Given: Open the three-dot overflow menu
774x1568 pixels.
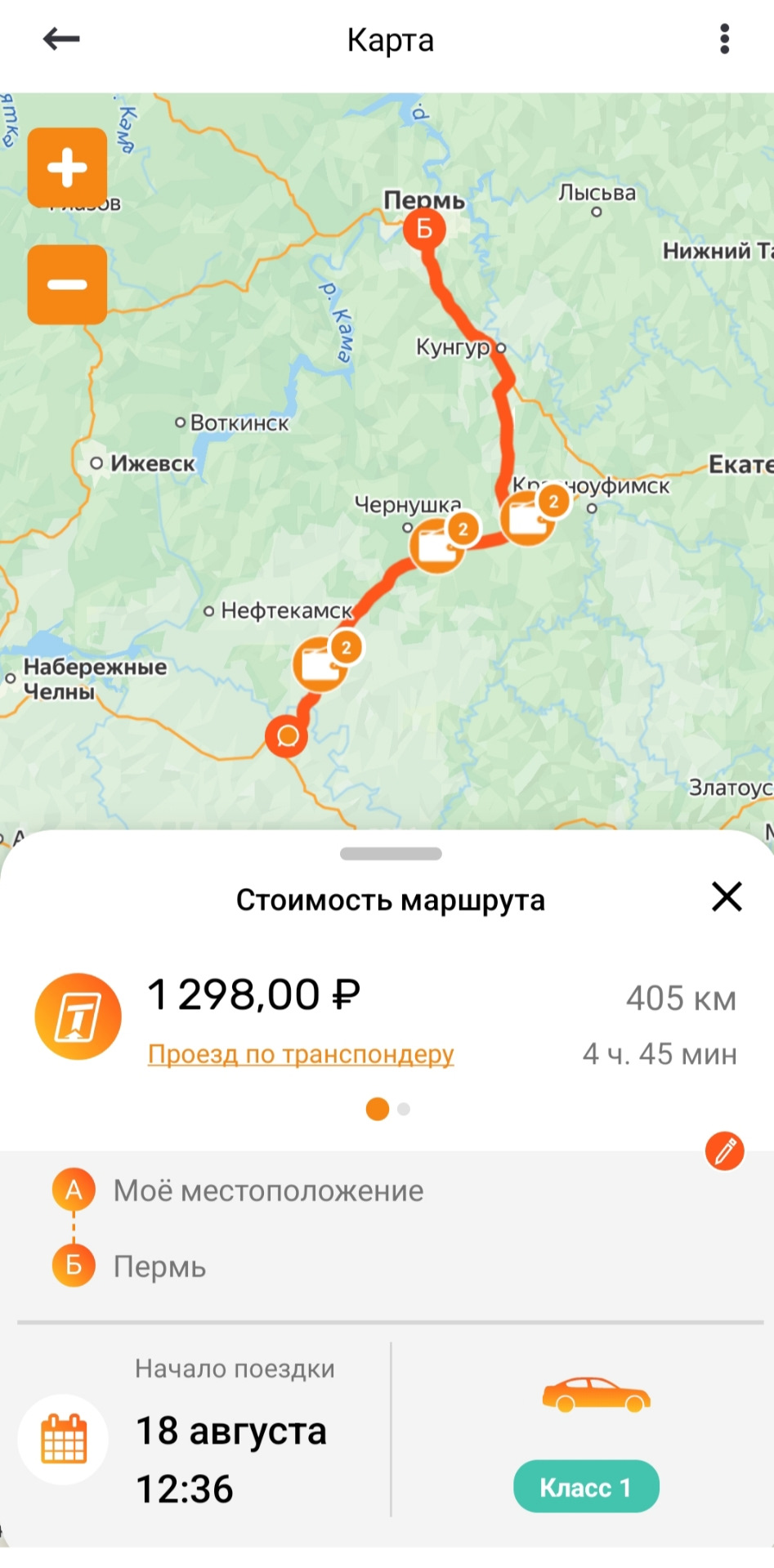Looking at the screenshot, I should click(x=724, y=38).
